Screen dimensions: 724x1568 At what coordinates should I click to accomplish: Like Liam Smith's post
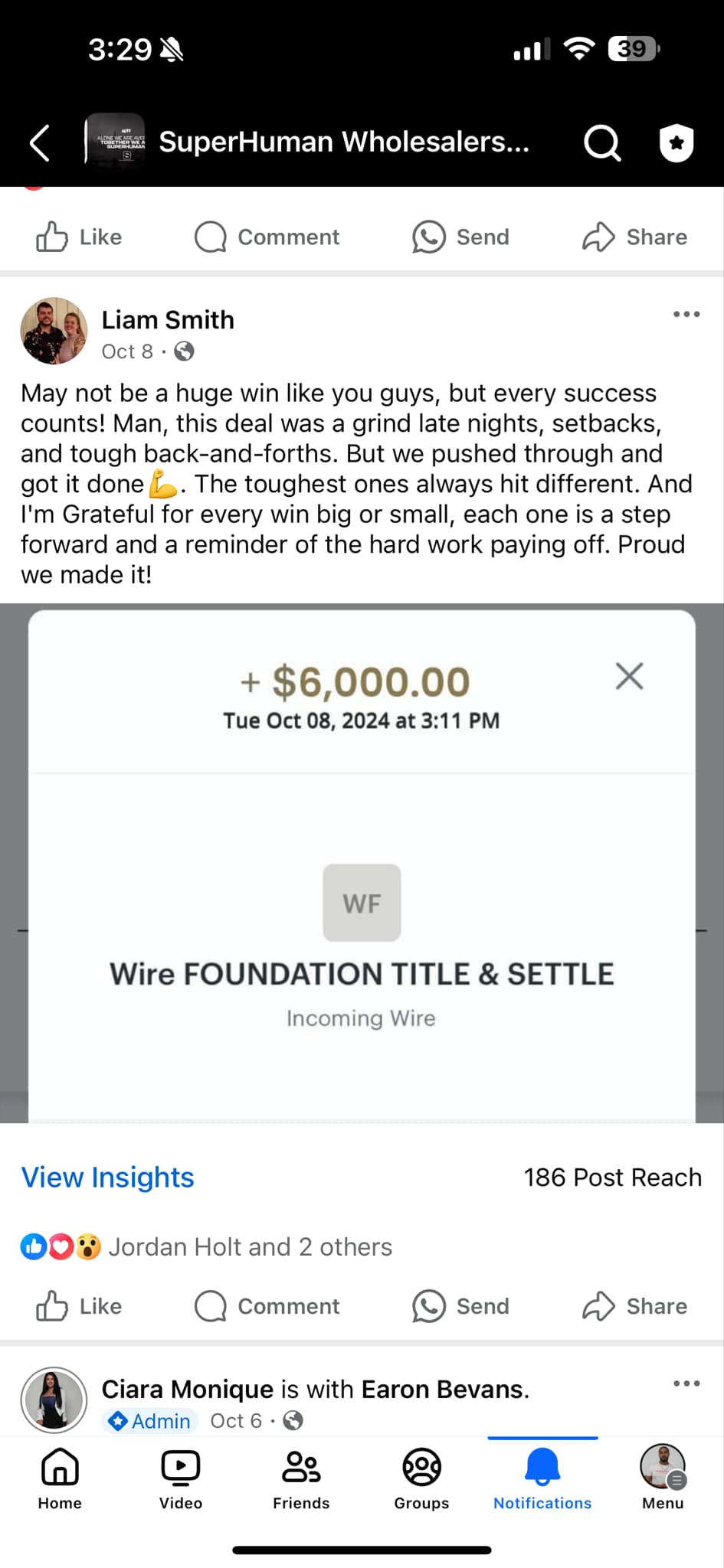click(x=80, y=1306)
